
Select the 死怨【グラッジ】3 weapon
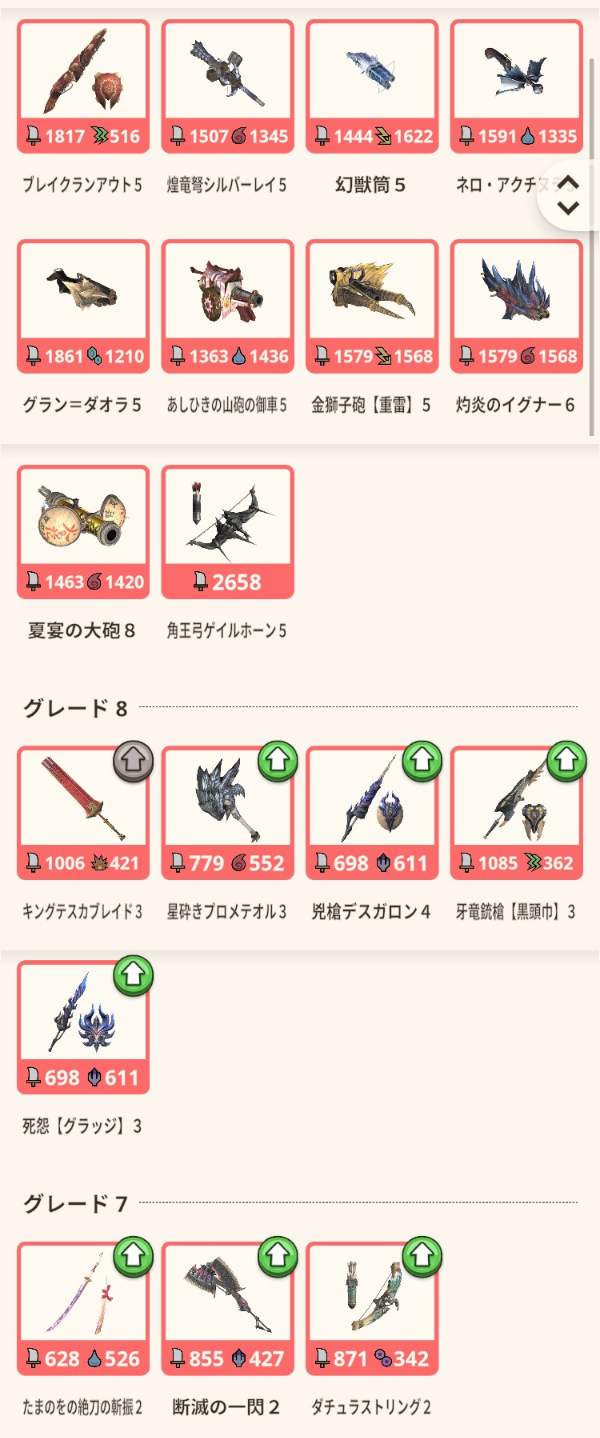(x=83, y=1028)
